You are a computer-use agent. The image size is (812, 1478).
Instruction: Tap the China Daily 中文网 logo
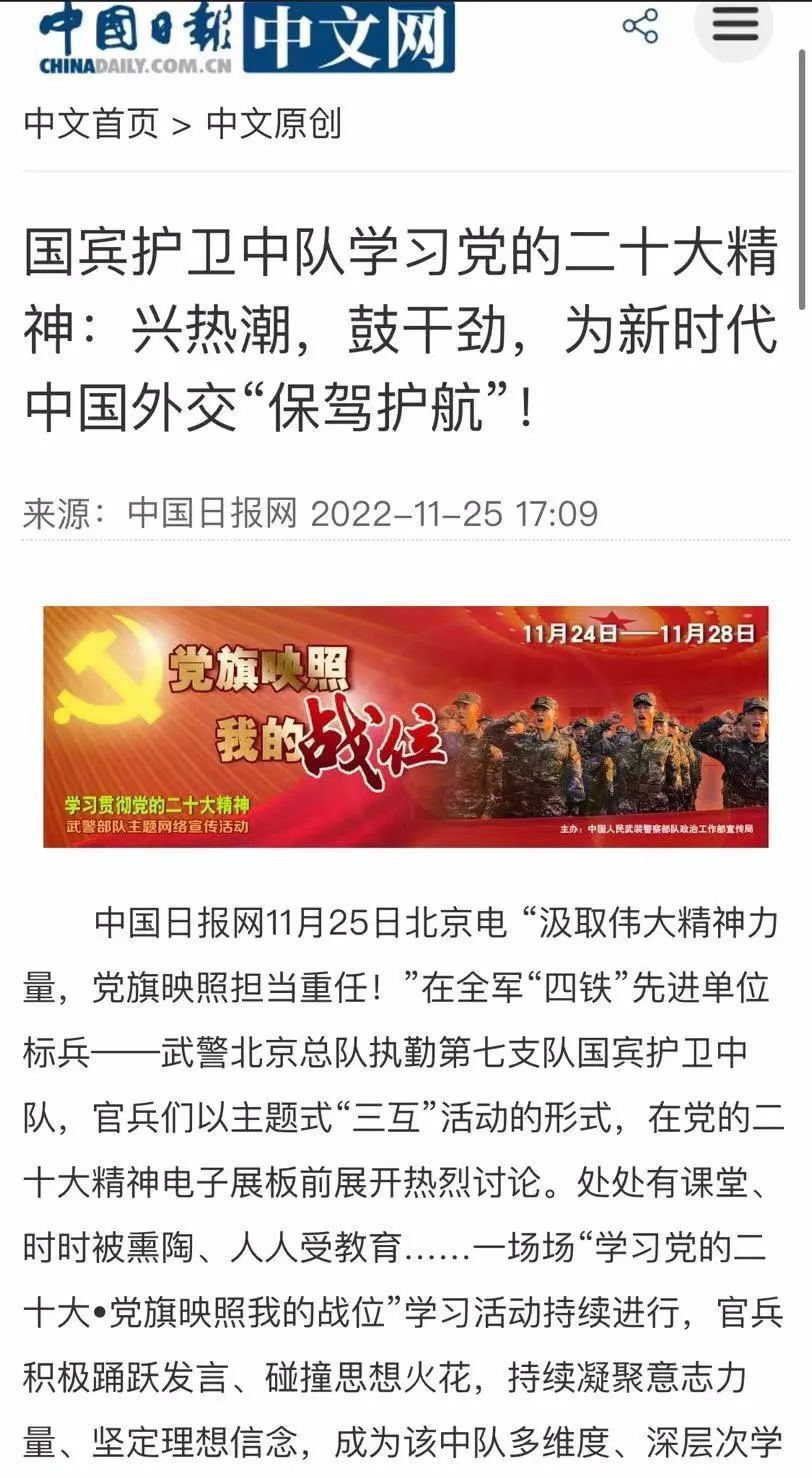[x=246, y=38]
